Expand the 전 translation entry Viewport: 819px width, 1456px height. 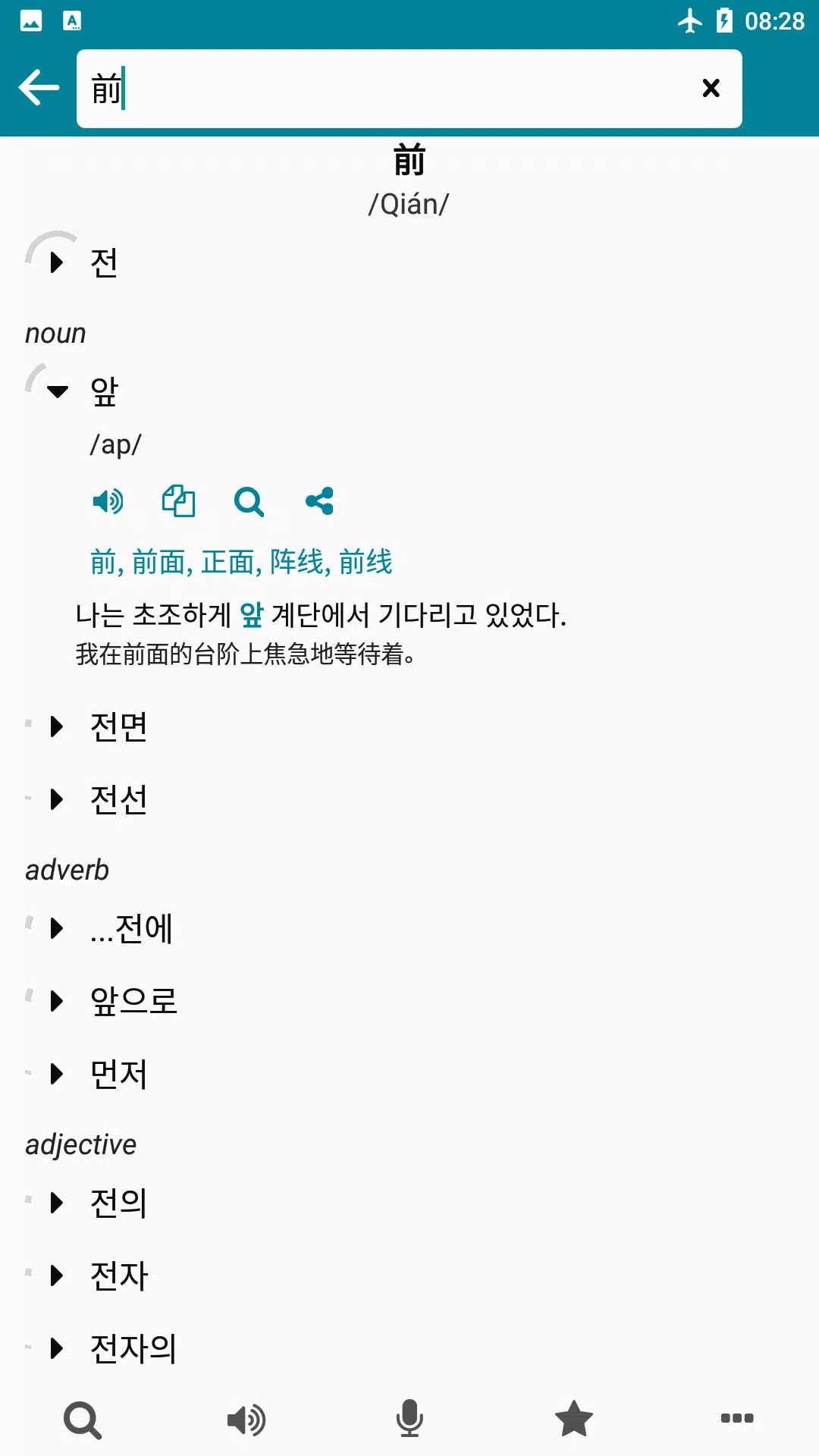57,262
